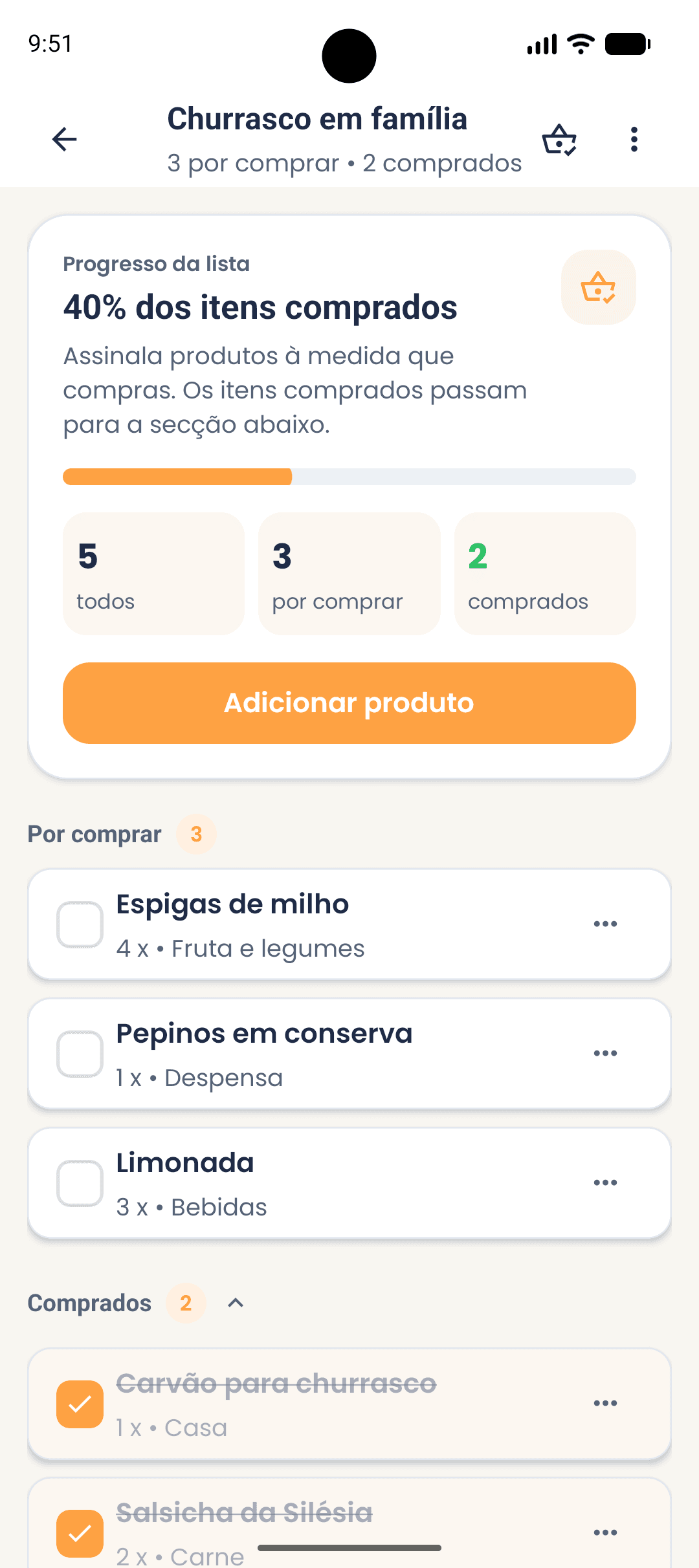Open the options menu for Carvão para churrasco
This screenshot has width=699, height=1568.
click(x=605, y=1402)
